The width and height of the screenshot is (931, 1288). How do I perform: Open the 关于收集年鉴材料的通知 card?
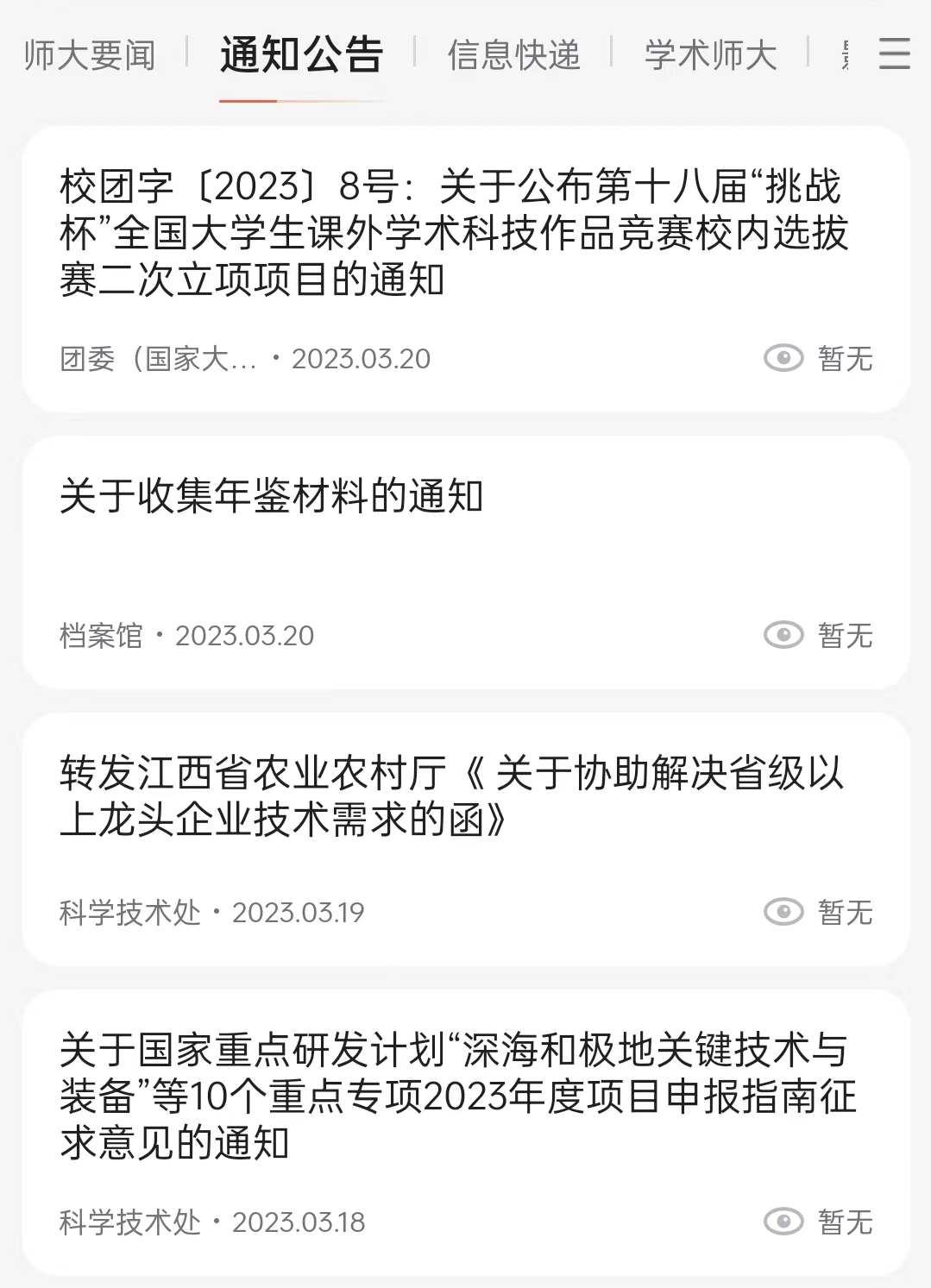(271, 496)
